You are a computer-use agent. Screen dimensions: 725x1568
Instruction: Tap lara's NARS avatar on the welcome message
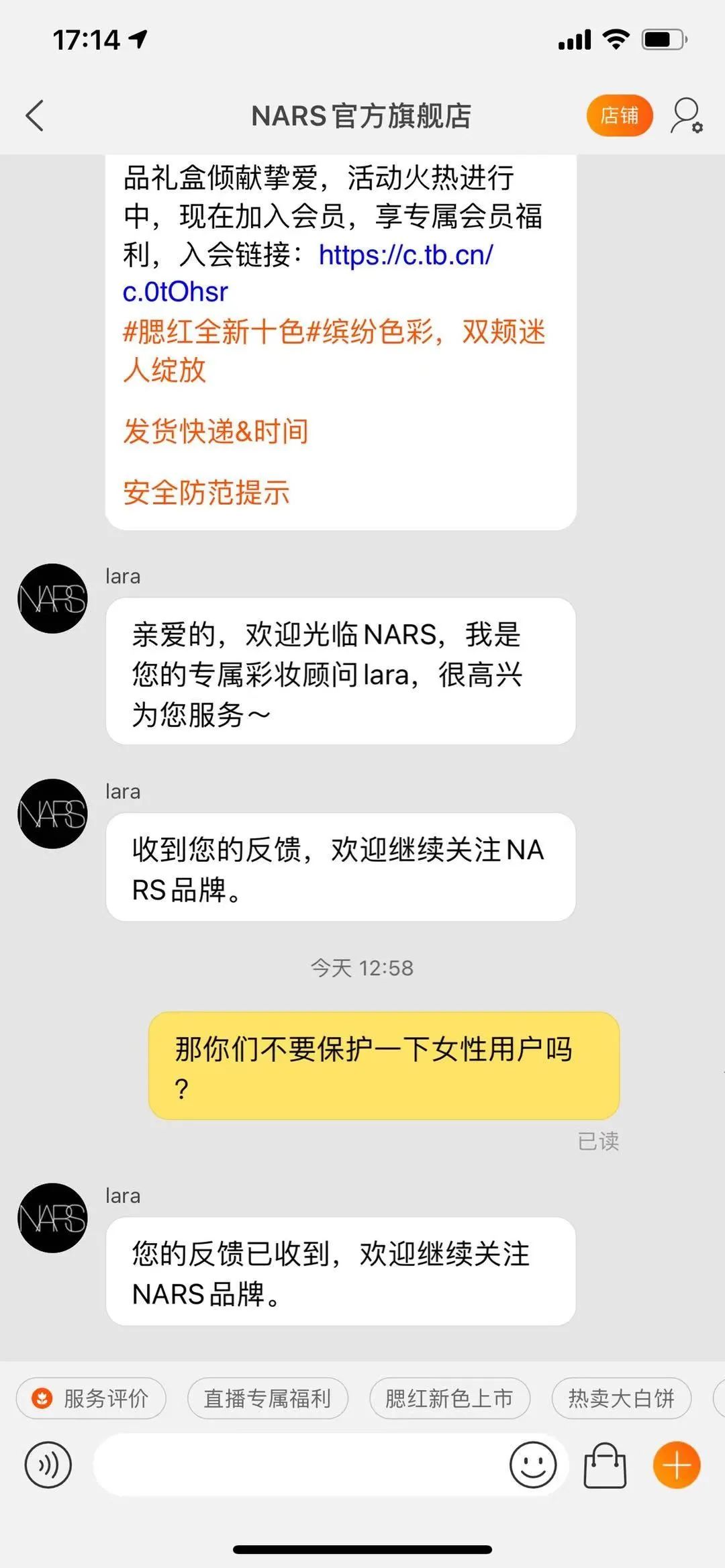[52, 598]
